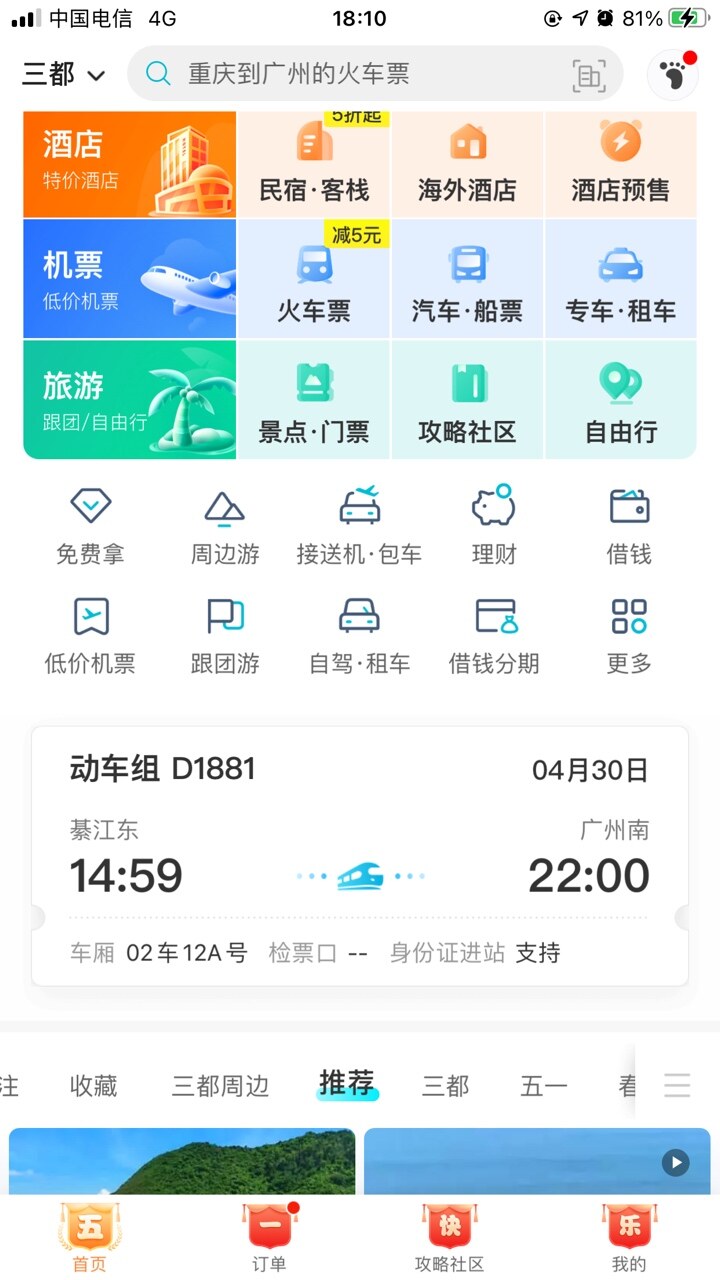Tap the search box for 重庆到广州的火车票
The width and height of the screenshot is (720, 1280).
pyautogui.click(x=350, y=74)
